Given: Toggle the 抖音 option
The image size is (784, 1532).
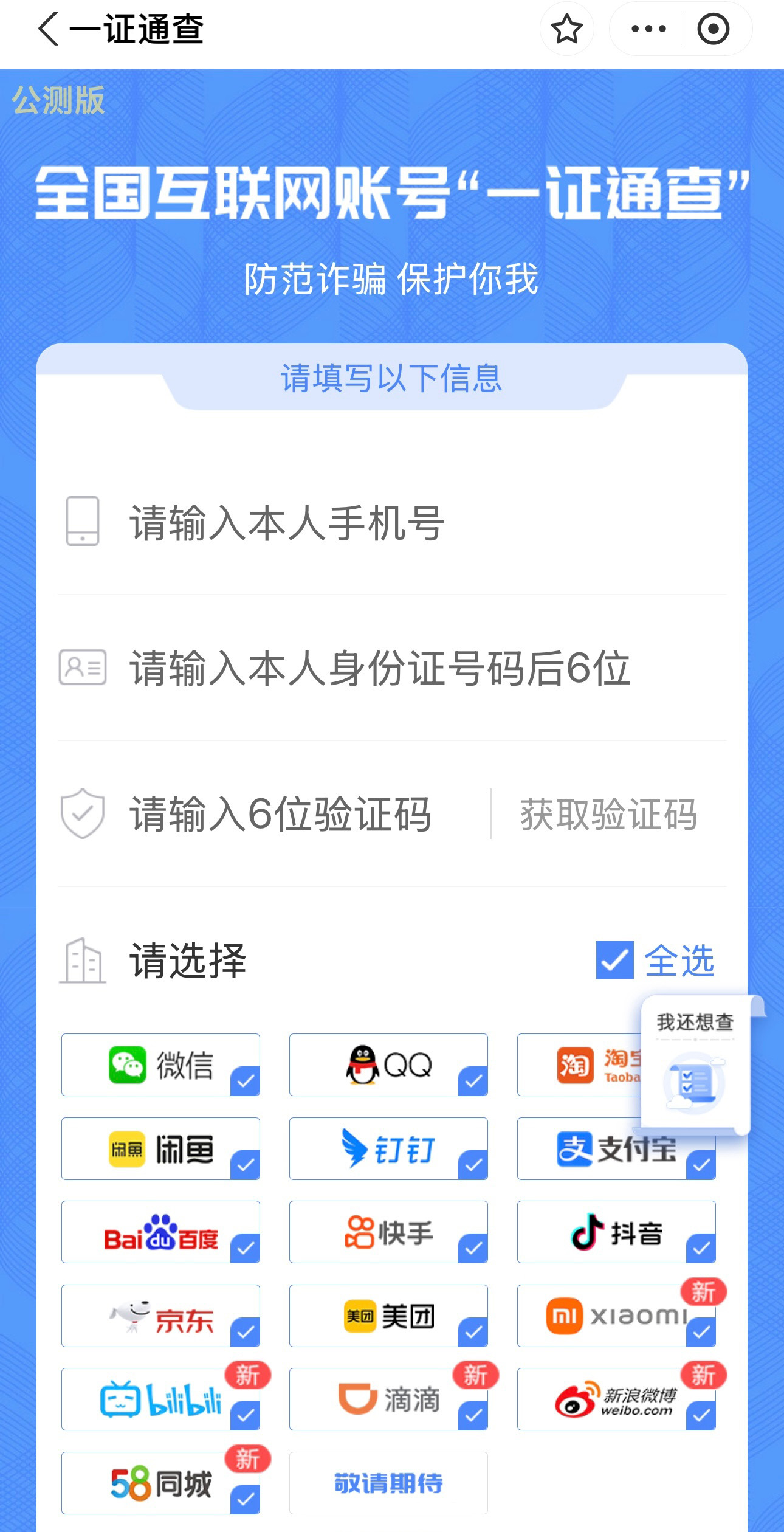Looking at the screenshot, I should (616, 1232).
